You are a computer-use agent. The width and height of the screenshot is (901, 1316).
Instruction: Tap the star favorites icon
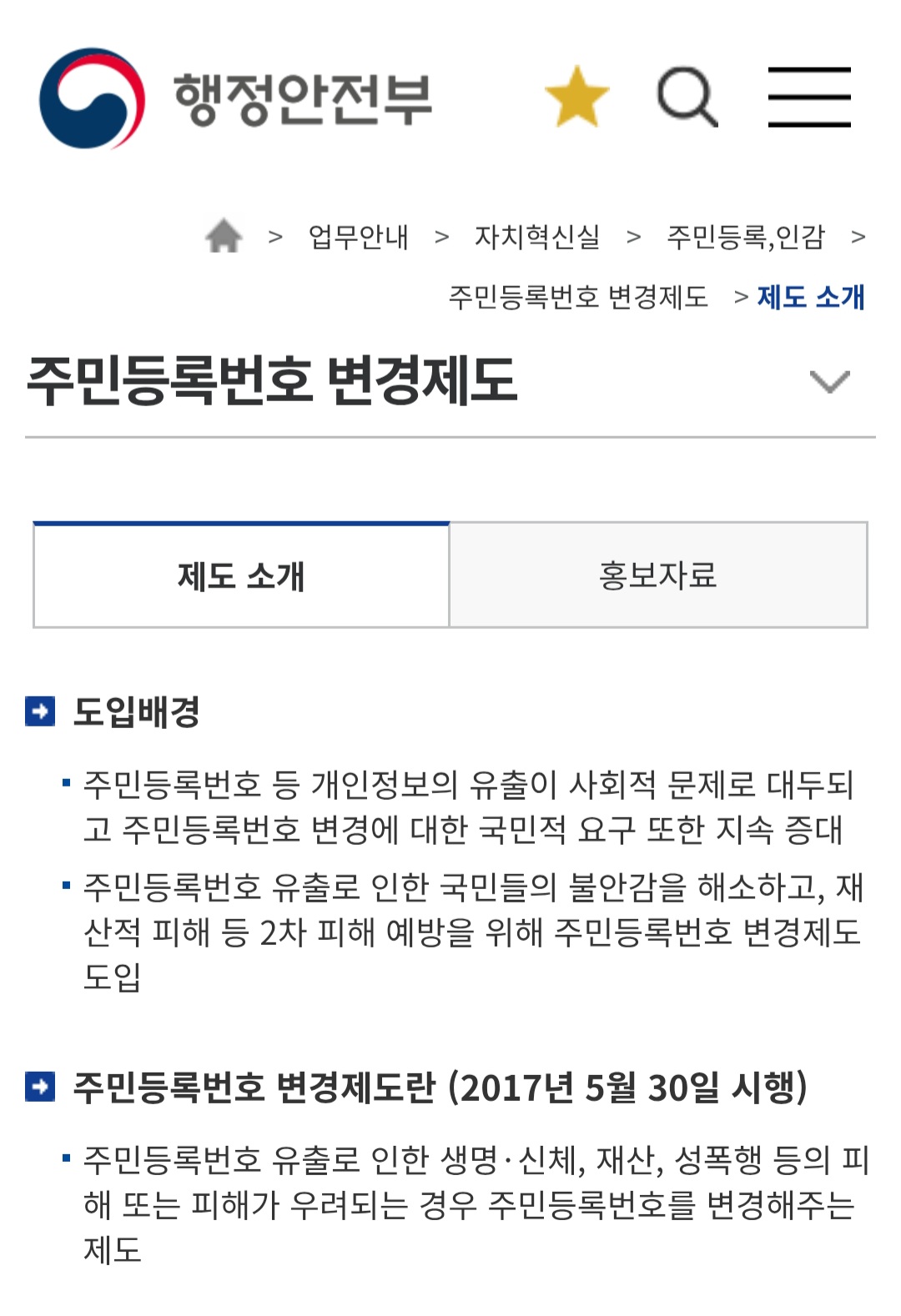point(576,97)
